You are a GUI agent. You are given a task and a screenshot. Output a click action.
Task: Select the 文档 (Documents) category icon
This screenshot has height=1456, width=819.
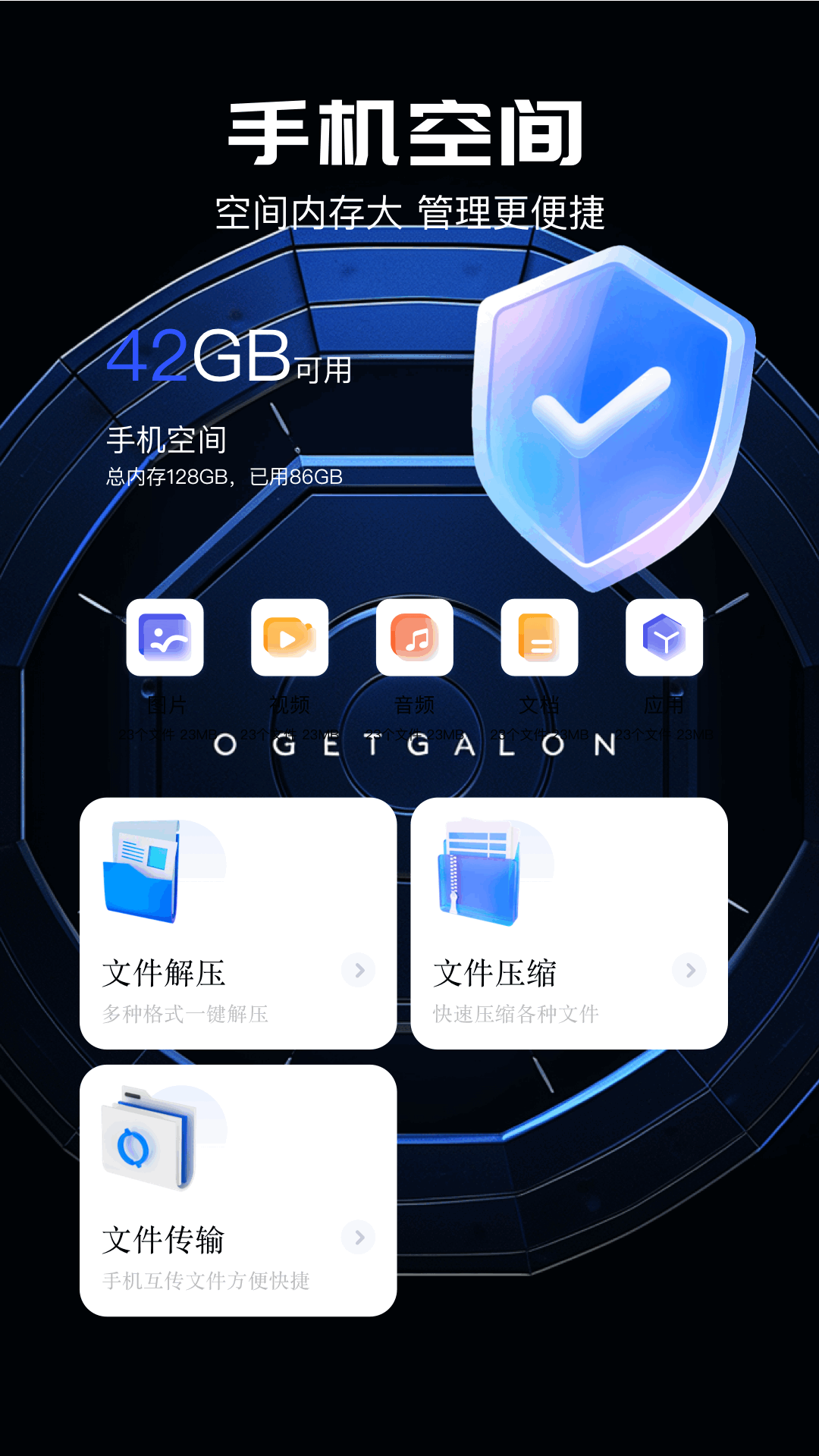click(x=539, y=638)
